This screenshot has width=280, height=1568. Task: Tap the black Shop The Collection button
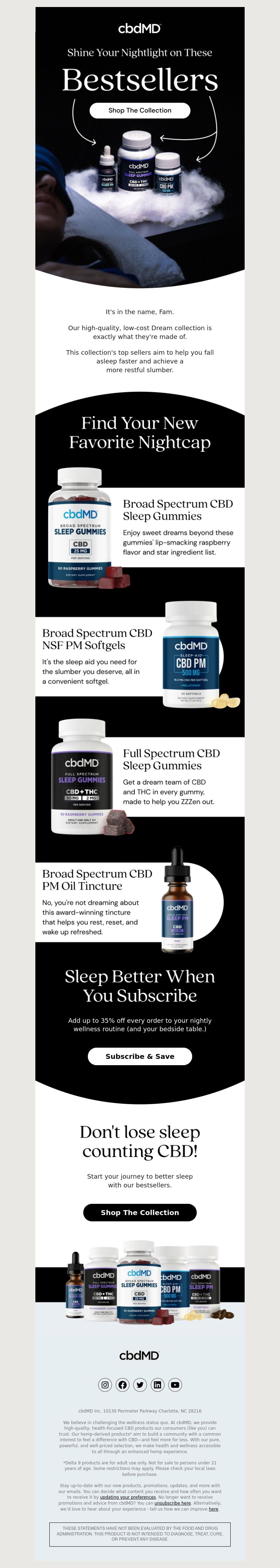pyautogui.click(x=139, y=1212)
